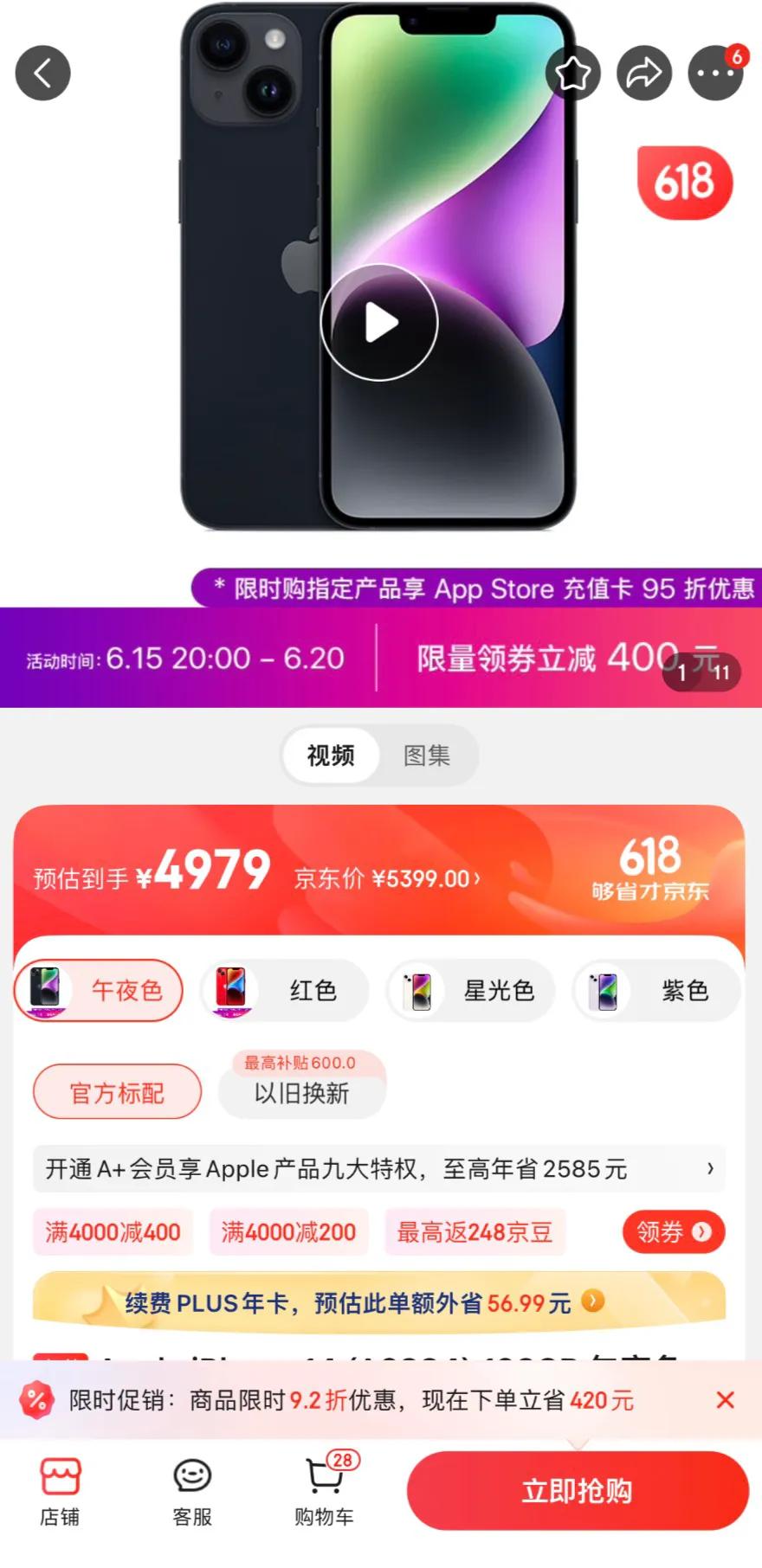Switch to the 图集 tab

426,755
